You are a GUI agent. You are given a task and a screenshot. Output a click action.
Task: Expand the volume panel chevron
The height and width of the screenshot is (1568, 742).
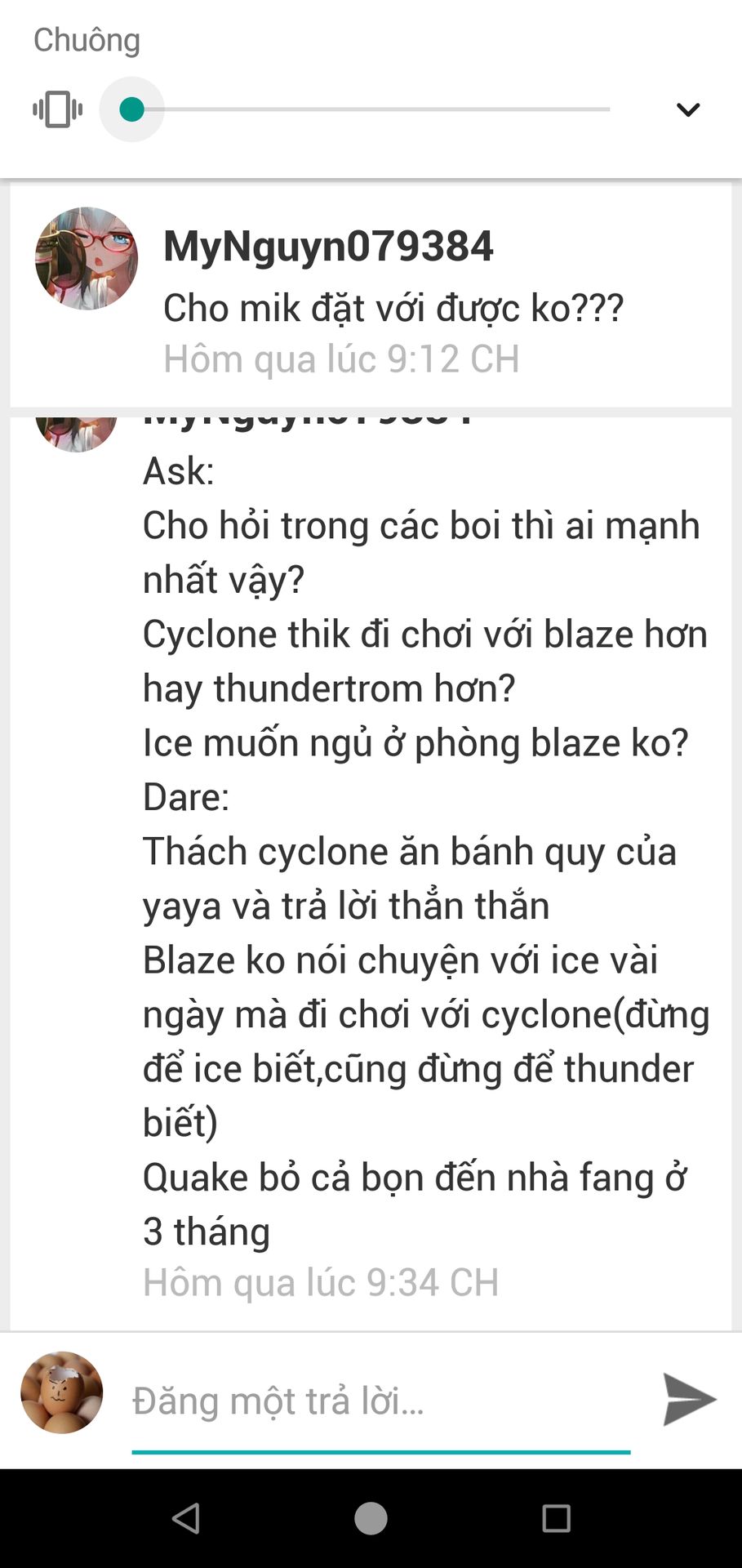tap(688, 109)
